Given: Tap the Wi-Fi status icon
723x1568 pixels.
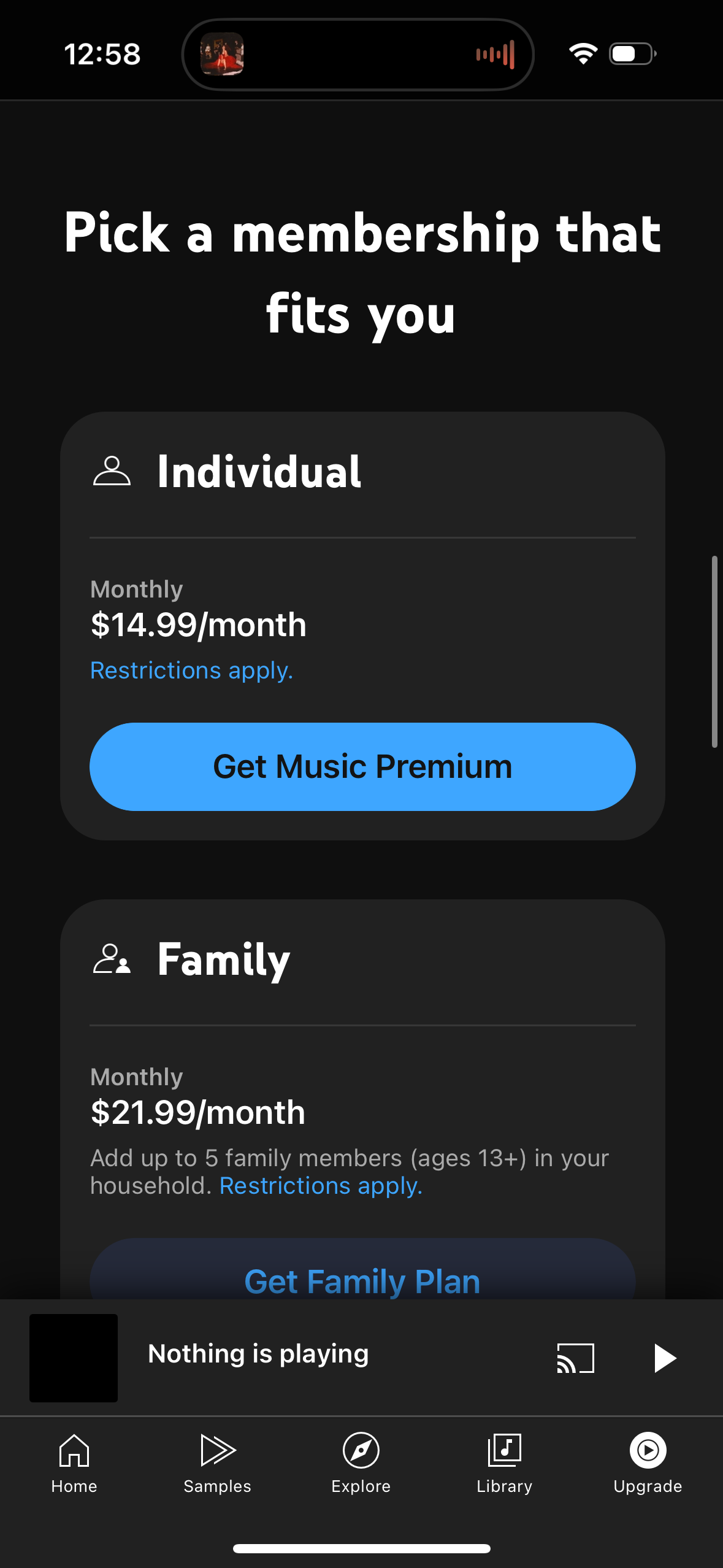Looking at the screenshot, I should 583,54.
